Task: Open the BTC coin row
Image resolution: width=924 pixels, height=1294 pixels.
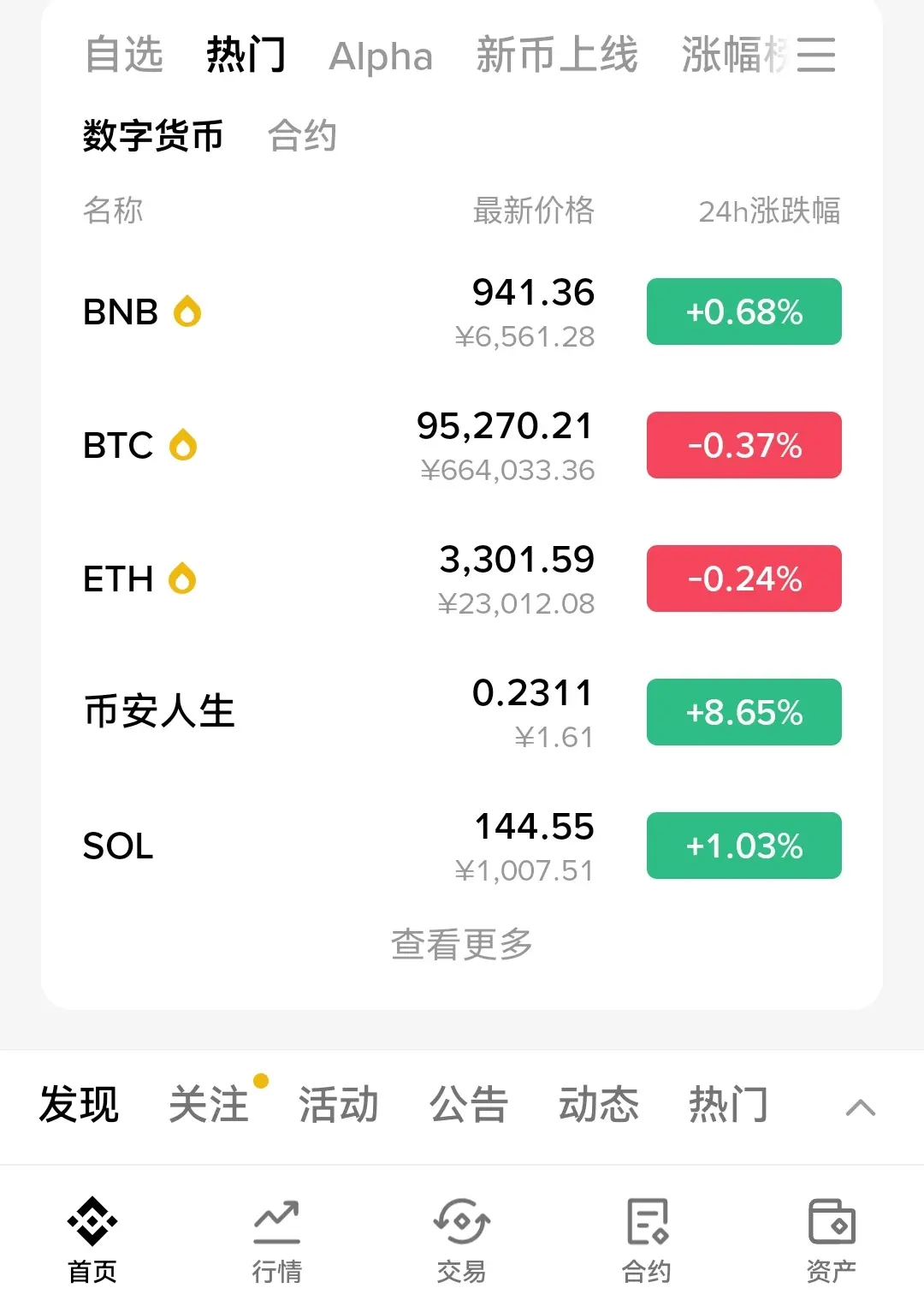Action: (x=462, y=446)
